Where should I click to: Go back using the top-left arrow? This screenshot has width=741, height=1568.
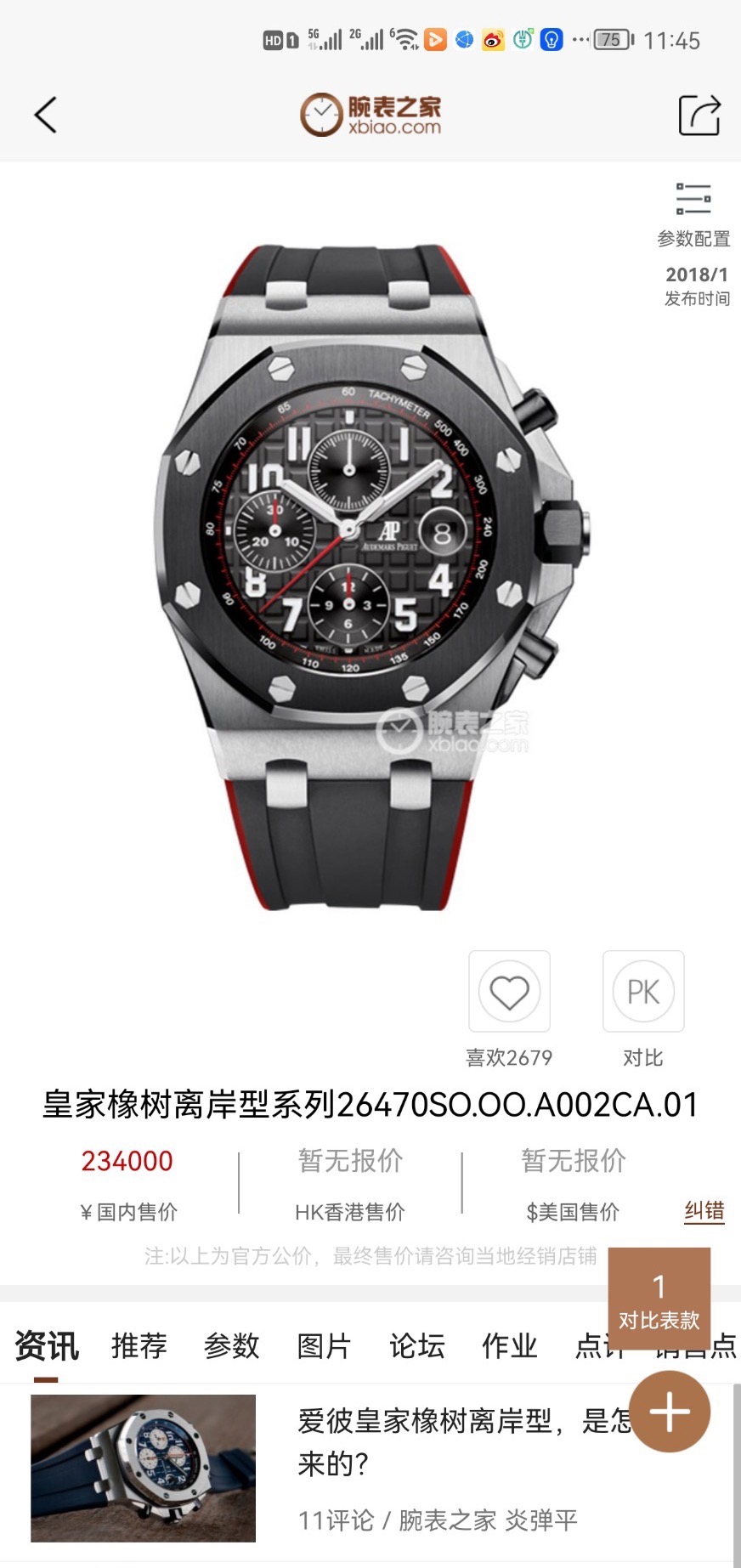coord(46,115)
